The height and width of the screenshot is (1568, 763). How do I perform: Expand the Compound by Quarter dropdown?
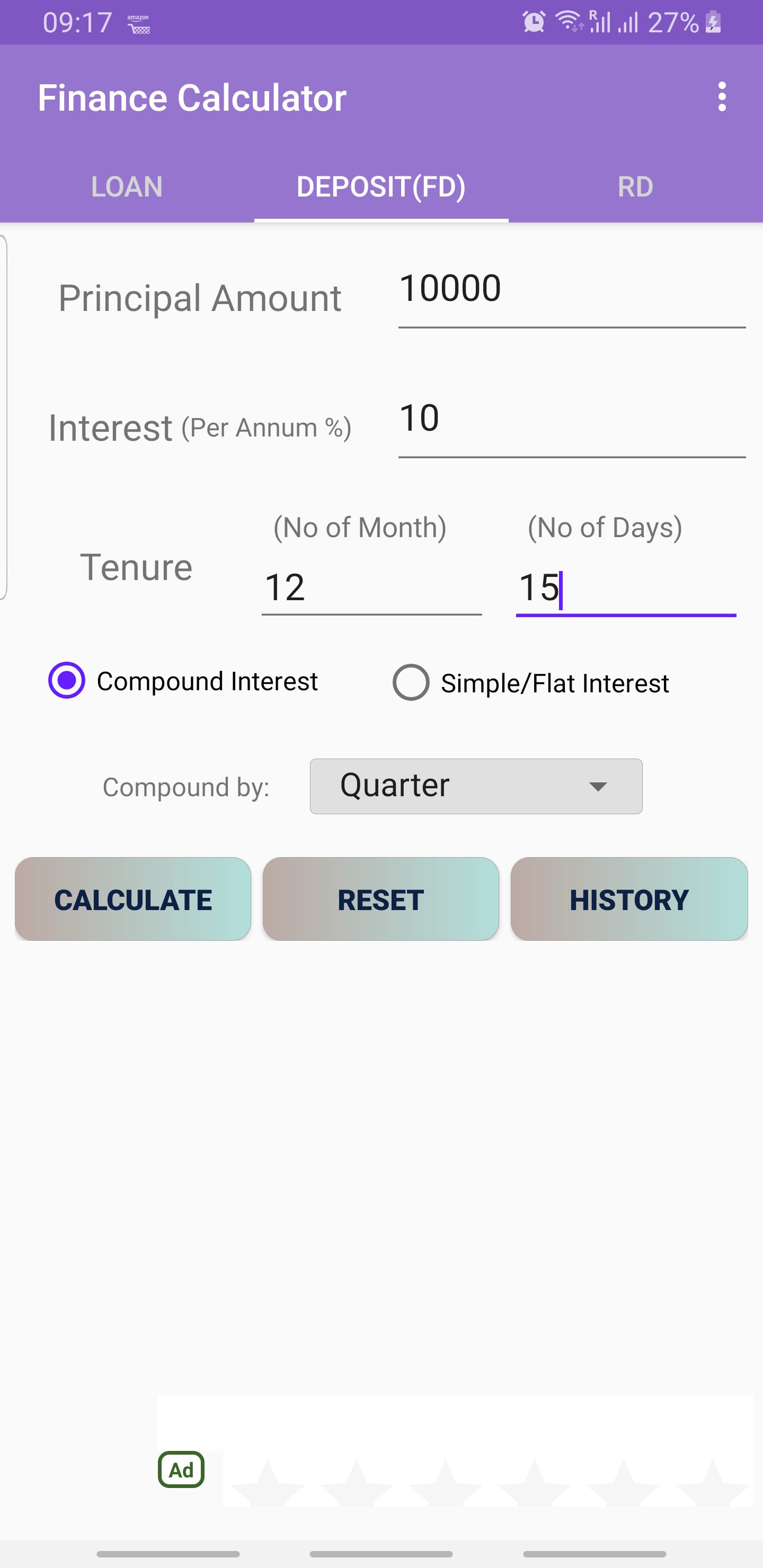pyautogui.click(x=476, y=786)
